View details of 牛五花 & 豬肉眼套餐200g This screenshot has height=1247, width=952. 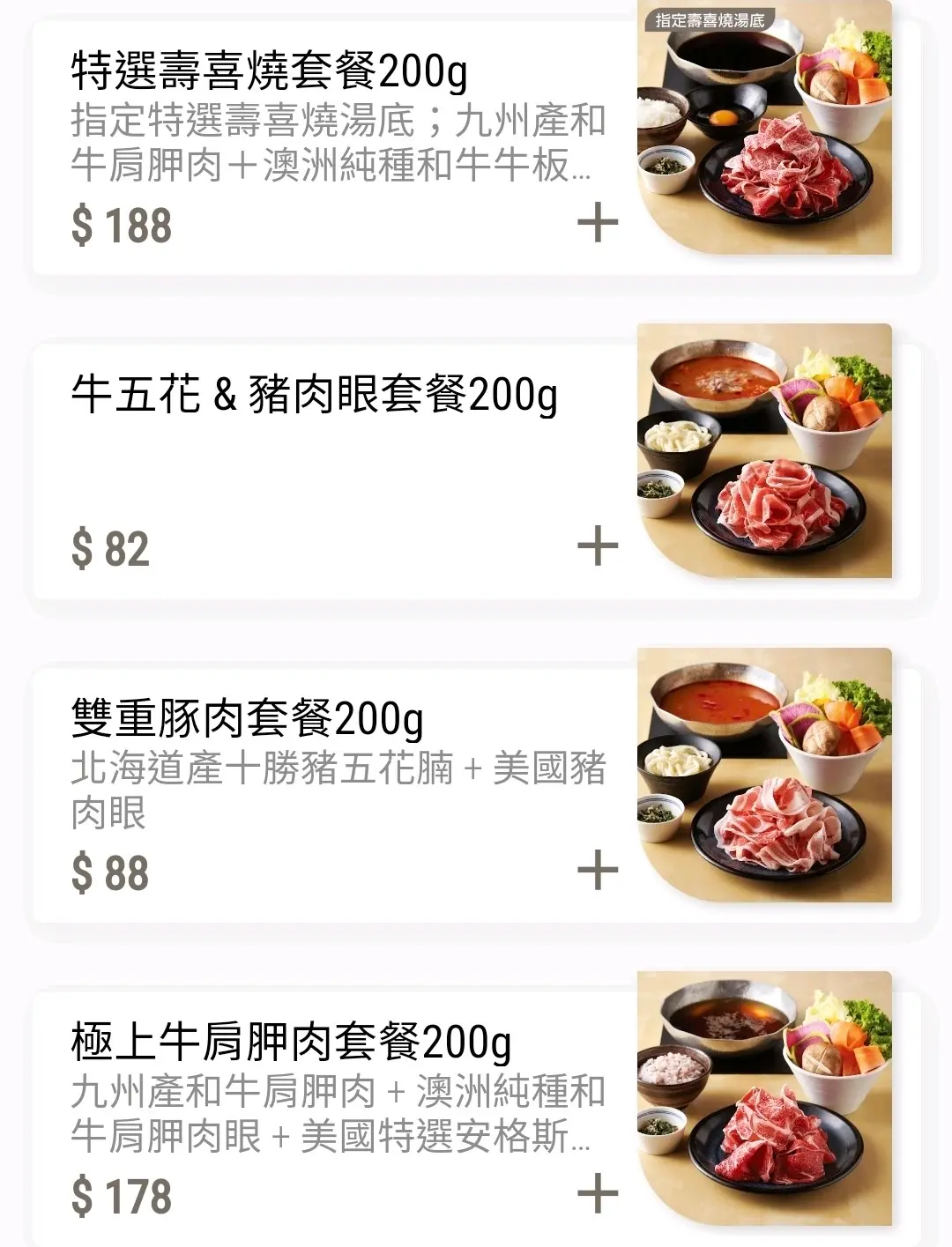(314, 395)
